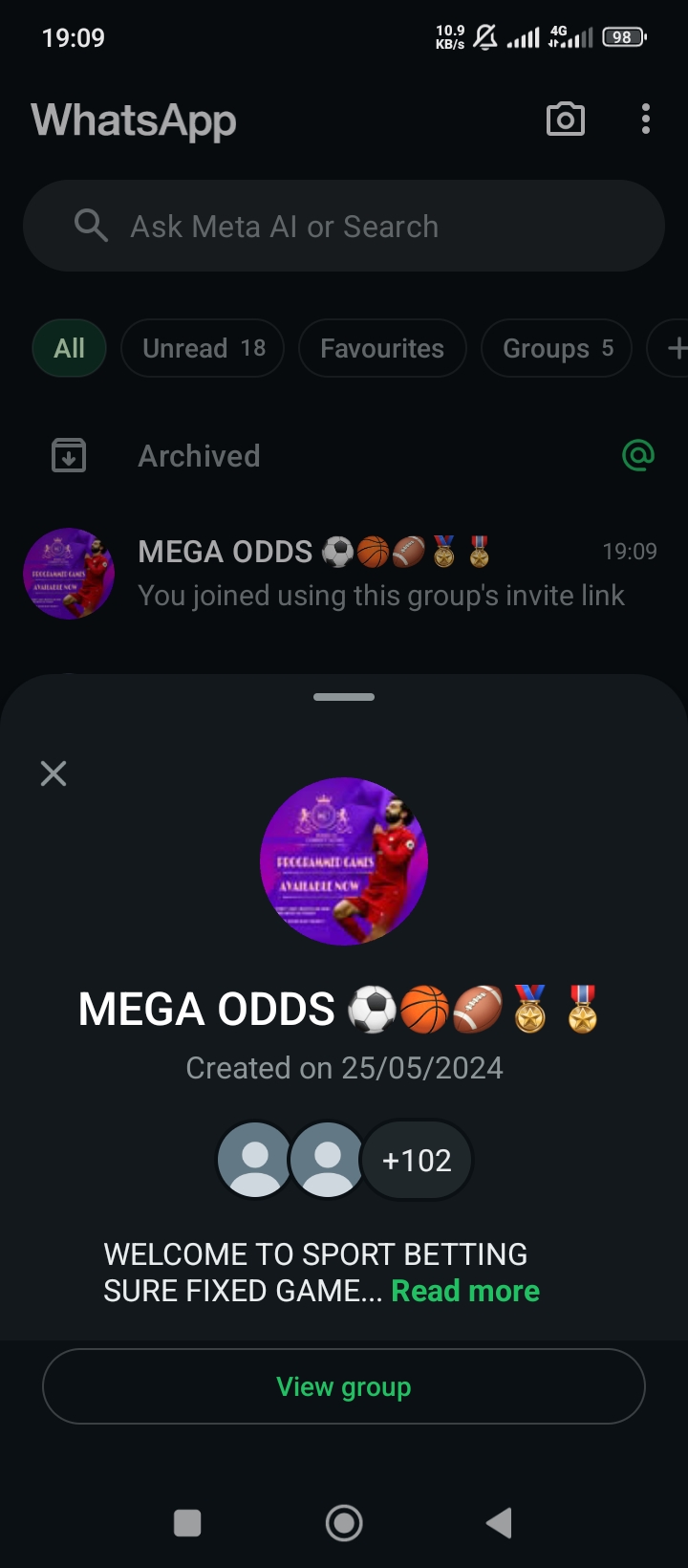This screenshot has height=1568, width=688.
Task: Open the camera from the app bar
Action: click(x=565, y=120)
